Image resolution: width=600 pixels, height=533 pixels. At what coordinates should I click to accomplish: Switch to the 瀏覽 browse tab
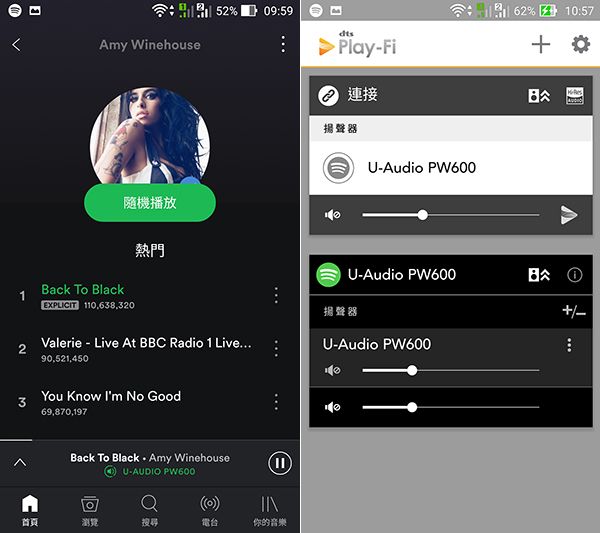[90, 509]
